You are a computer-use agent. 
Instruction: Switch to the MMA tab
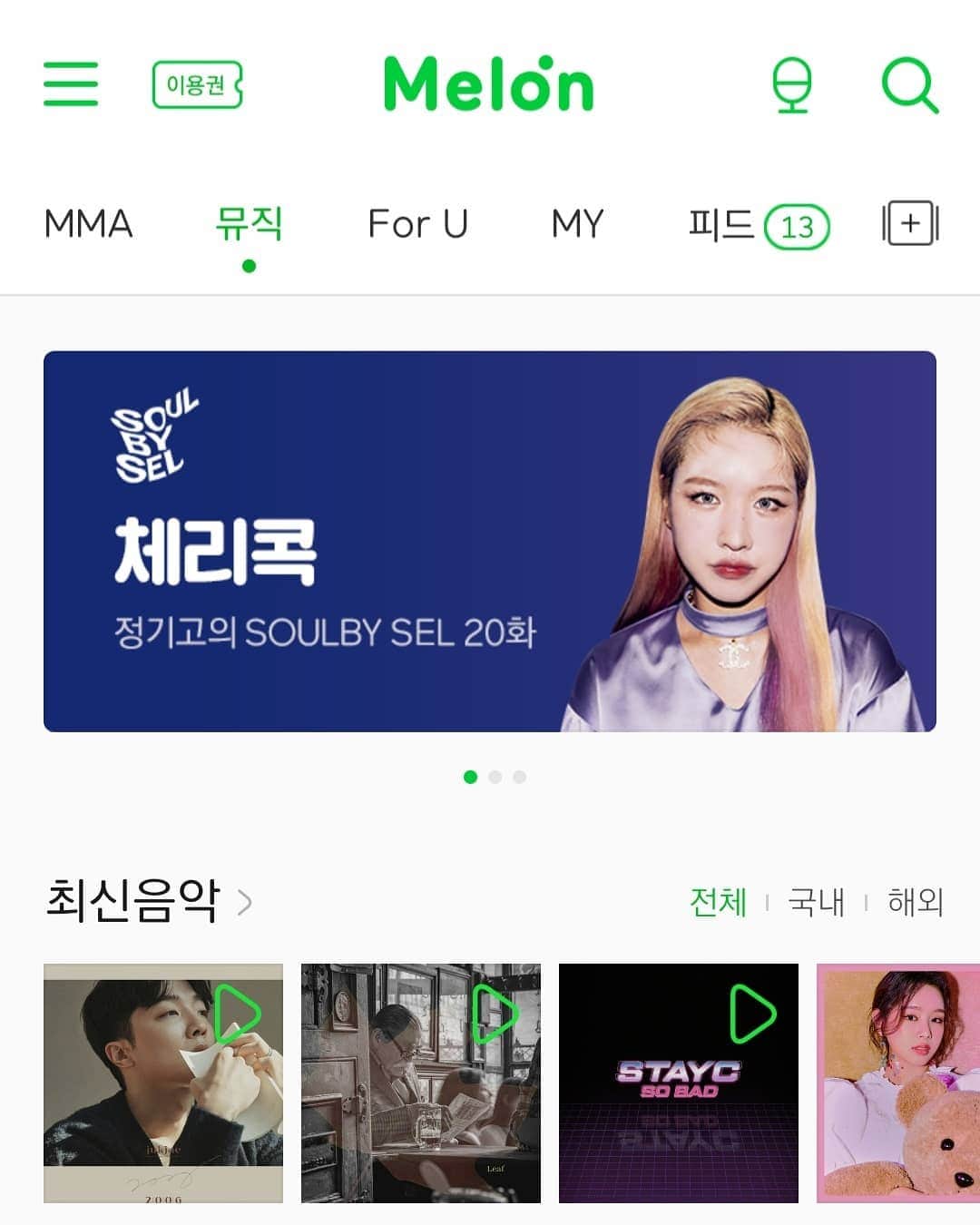click(88, 224)
